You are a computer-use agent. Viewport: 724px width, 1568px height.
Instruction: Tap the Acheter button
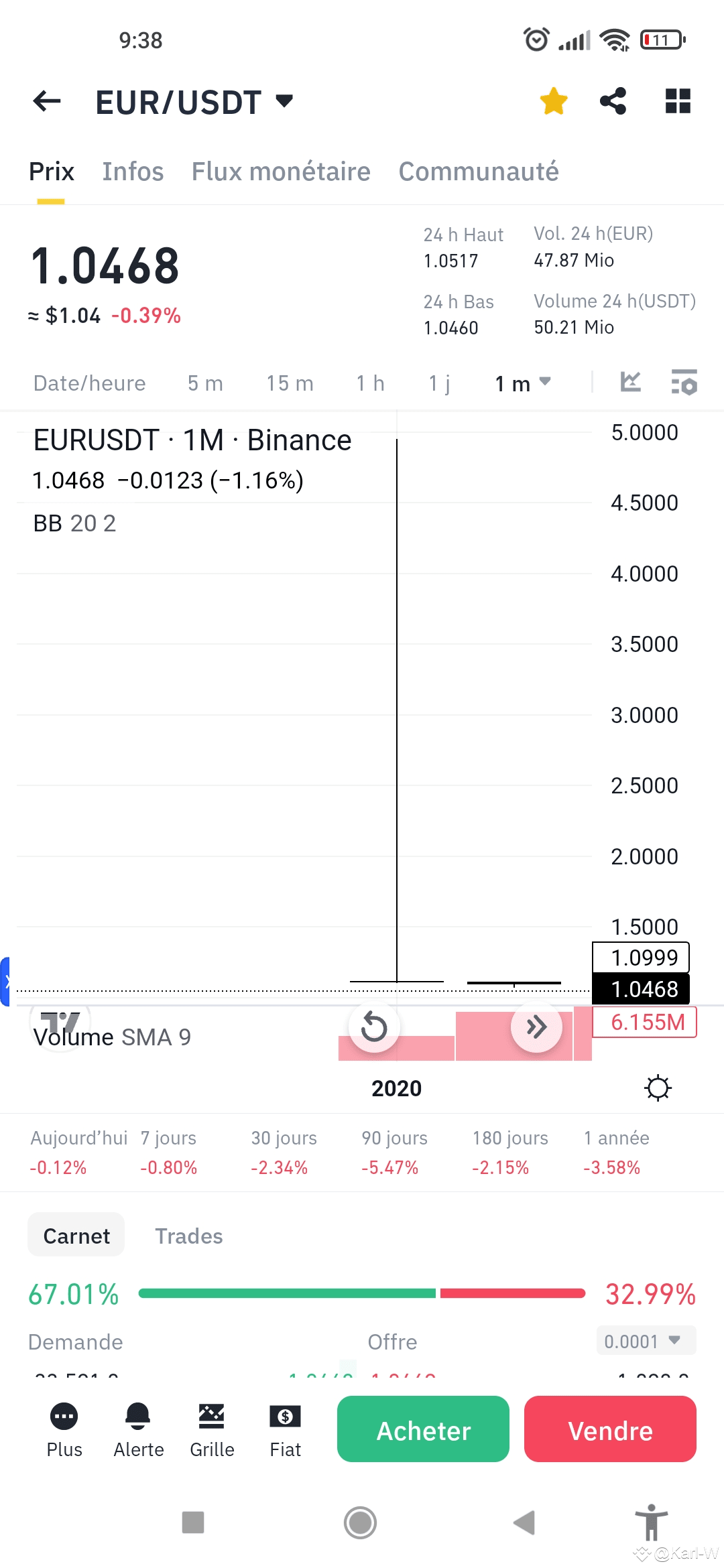coord(423,1430)
